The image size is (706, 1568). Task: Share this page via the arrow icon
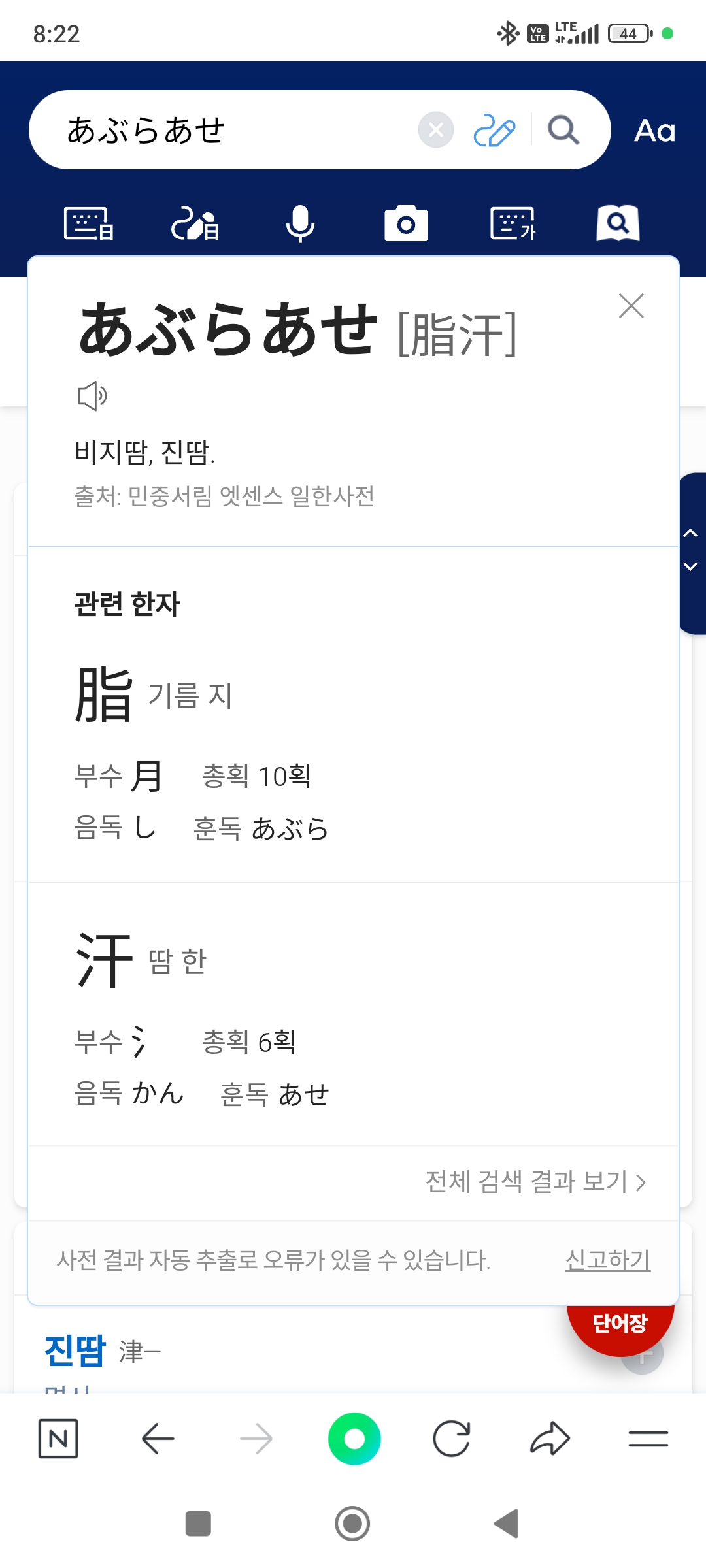(x=550, y=1439)
